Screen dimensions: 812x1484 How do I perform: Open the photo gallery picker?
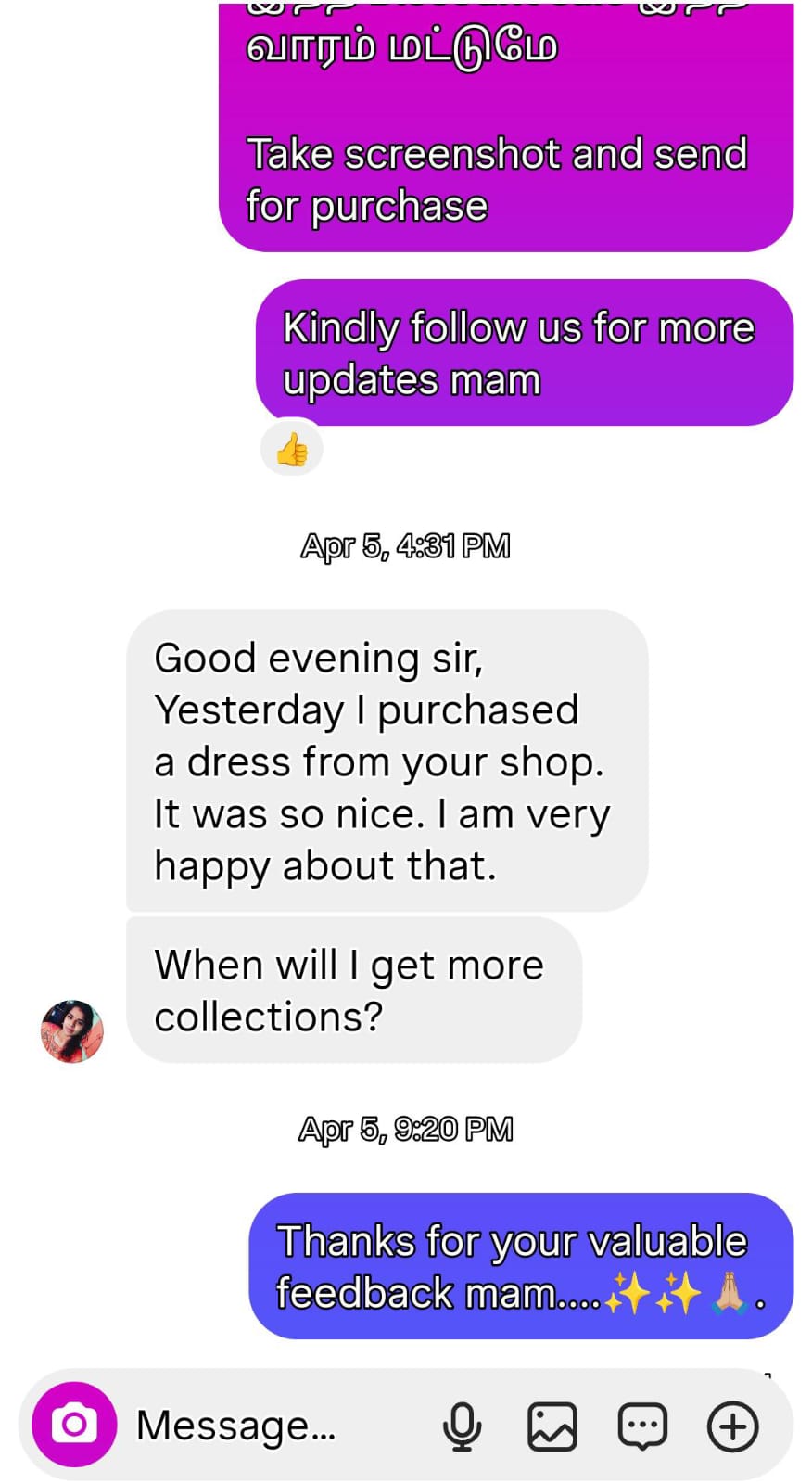pyautogui.click(x=552, y=1426)
